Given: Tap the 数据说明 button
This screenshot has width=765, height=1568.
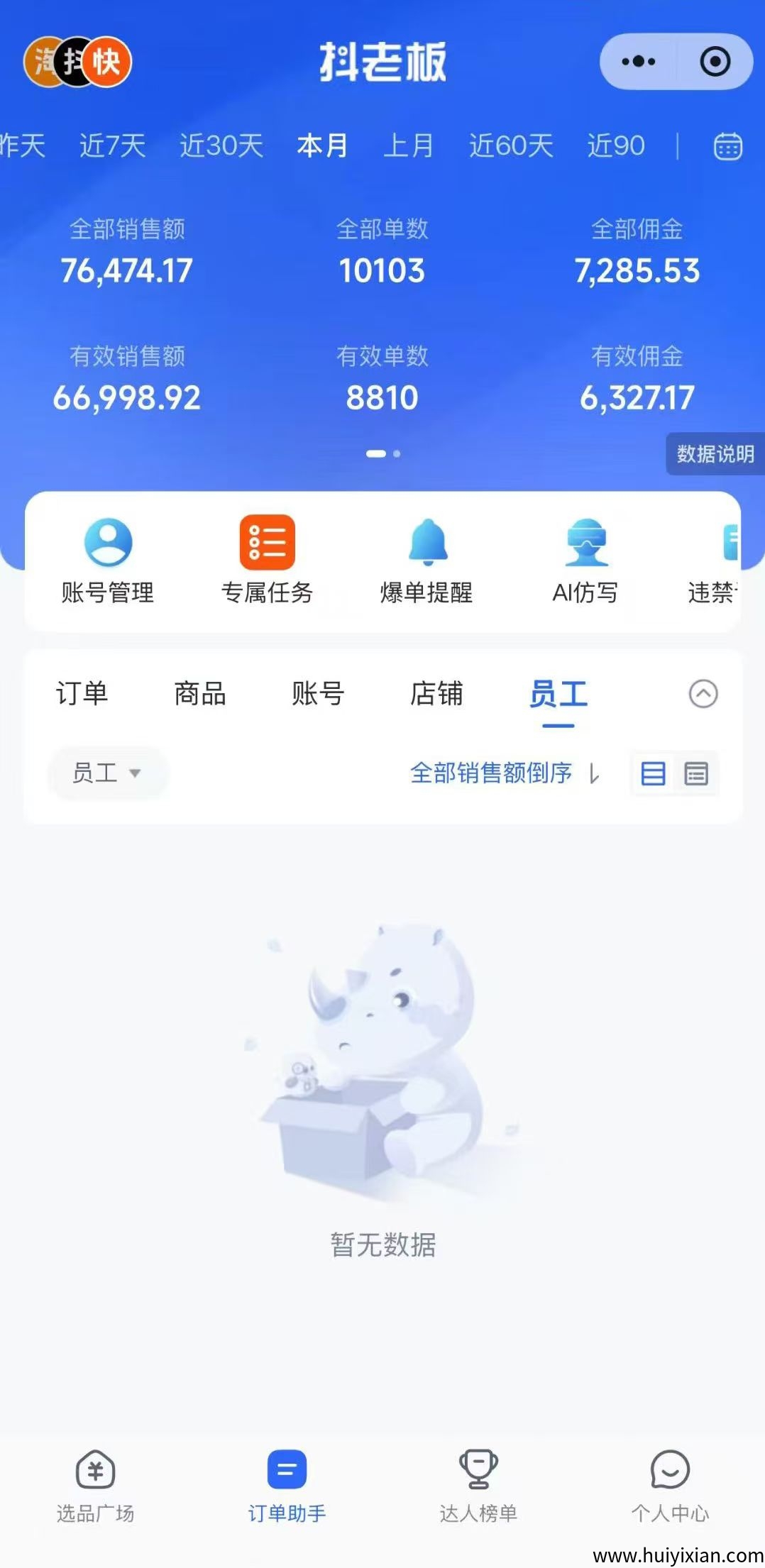Looking at the screenshot, I should pos(713,455).
